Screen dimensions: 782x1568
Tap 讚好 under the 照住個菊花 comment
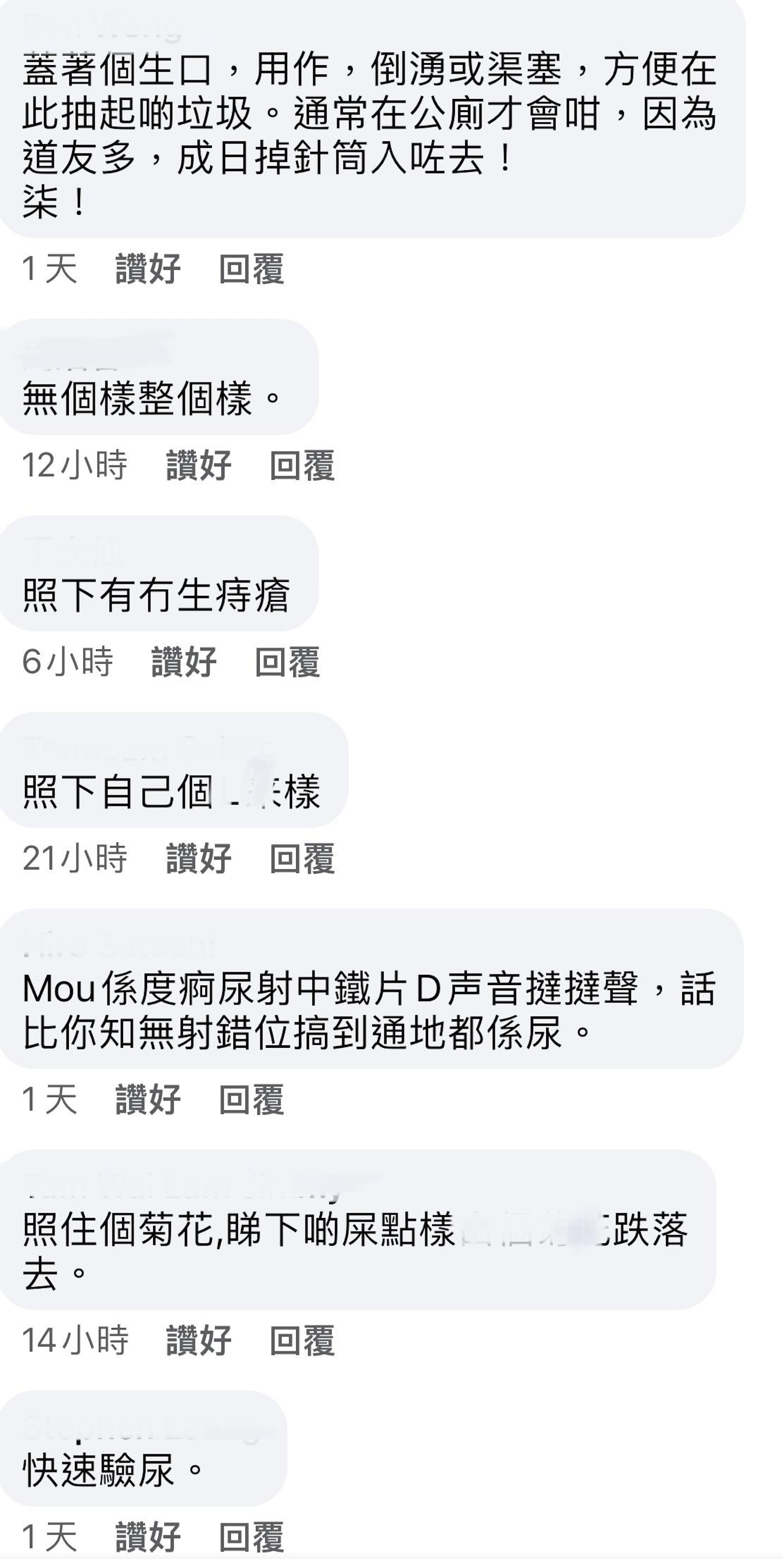198,1340
